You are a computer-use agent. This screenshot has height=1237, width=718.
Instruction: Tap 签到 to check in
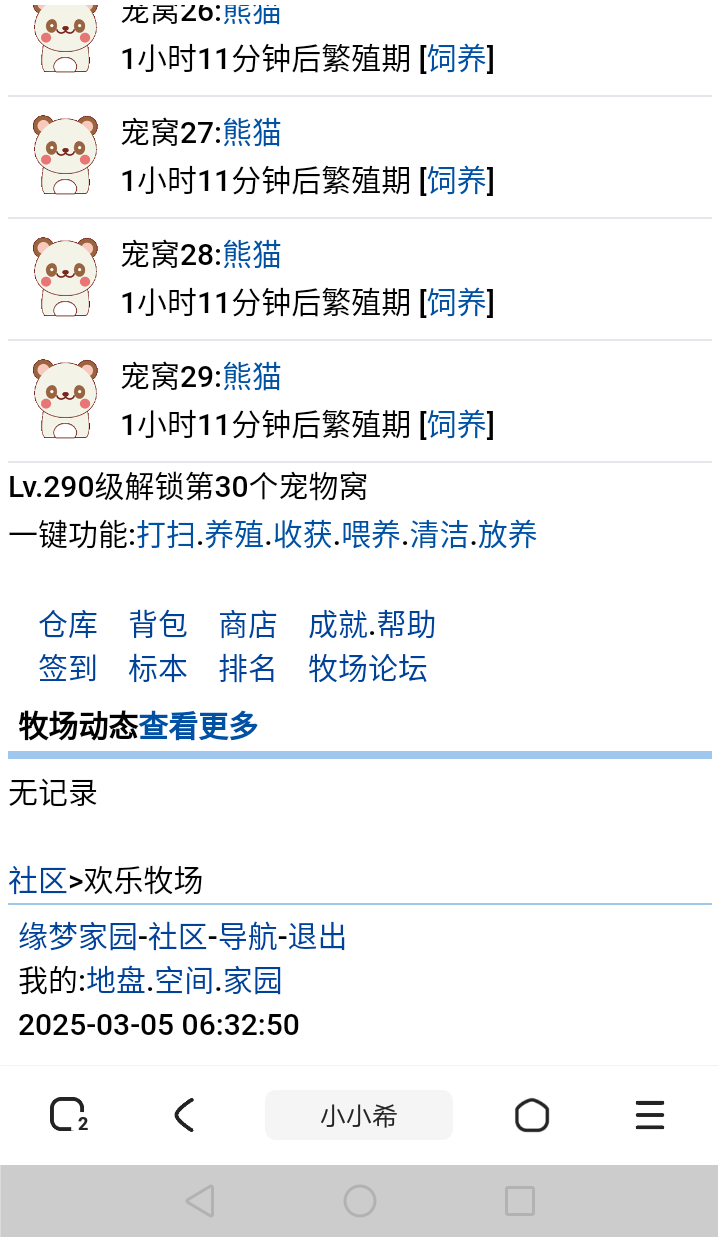click(68, 668)
